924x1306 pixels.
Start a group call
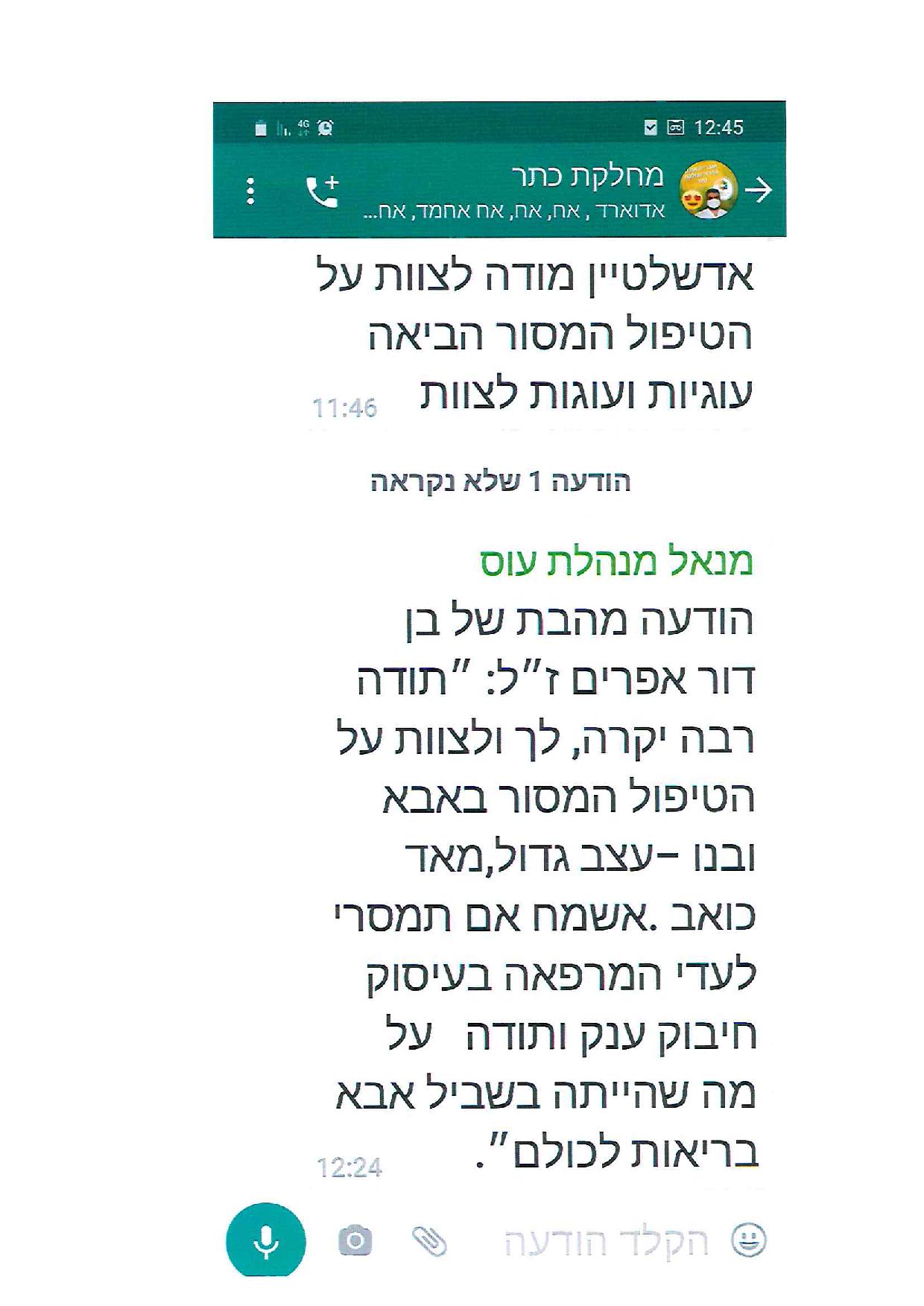(x=323, y=191)
